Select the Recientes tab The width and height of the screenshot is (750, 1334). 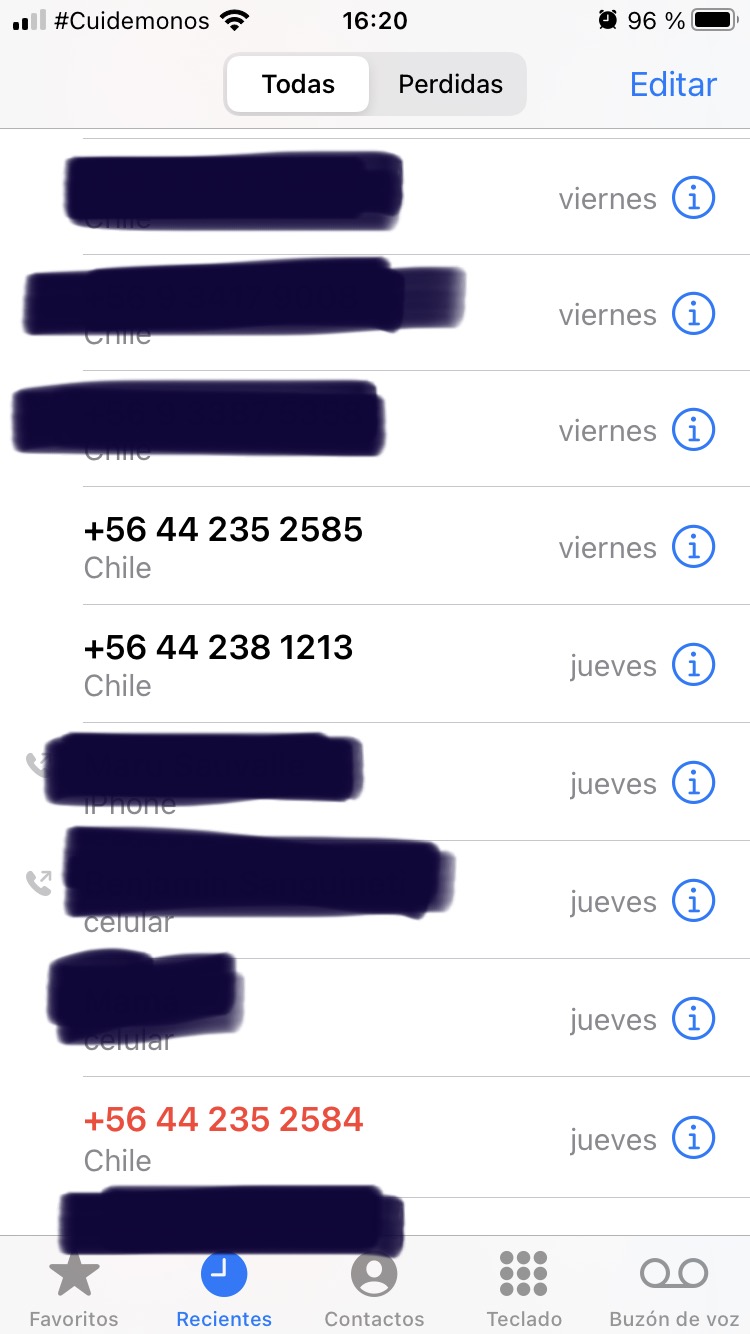tap(224, 1288)
